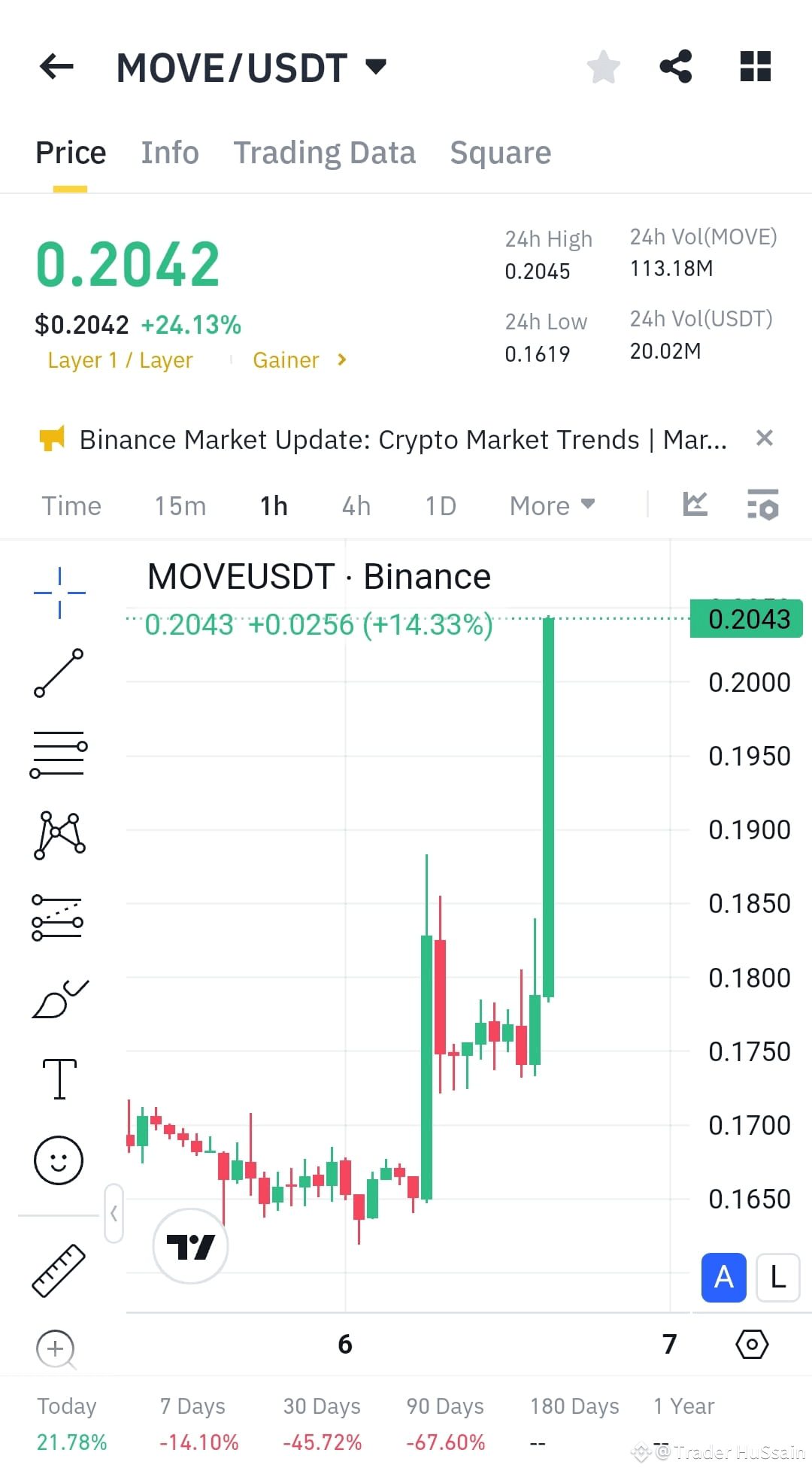This screenshot has width=812, height=1471.
Task: Open the Info tab
Action: [x=169, y=152]
